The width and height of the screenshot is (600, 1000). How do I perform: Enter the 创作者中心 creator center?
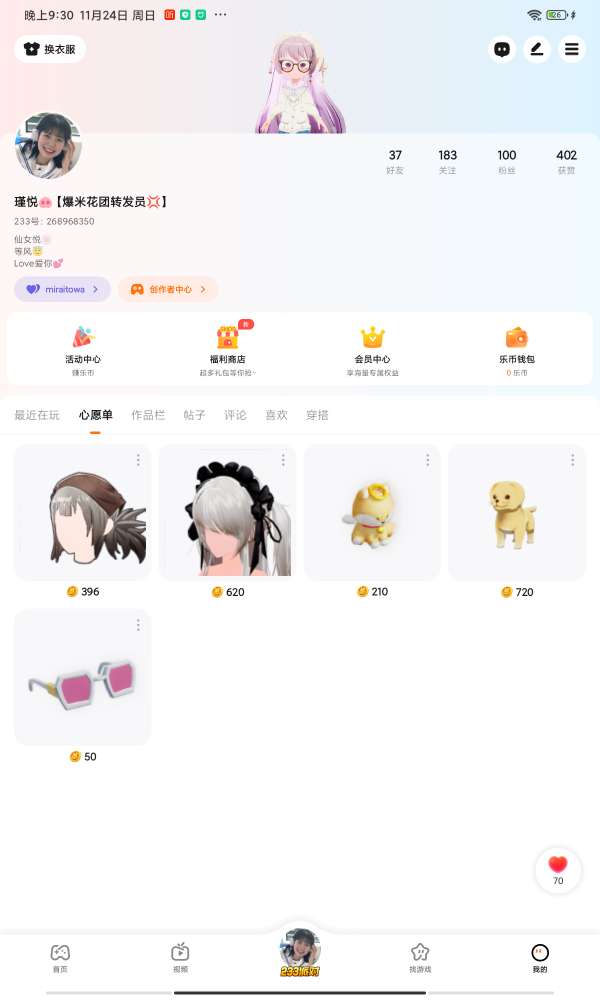tap(168, 289)
